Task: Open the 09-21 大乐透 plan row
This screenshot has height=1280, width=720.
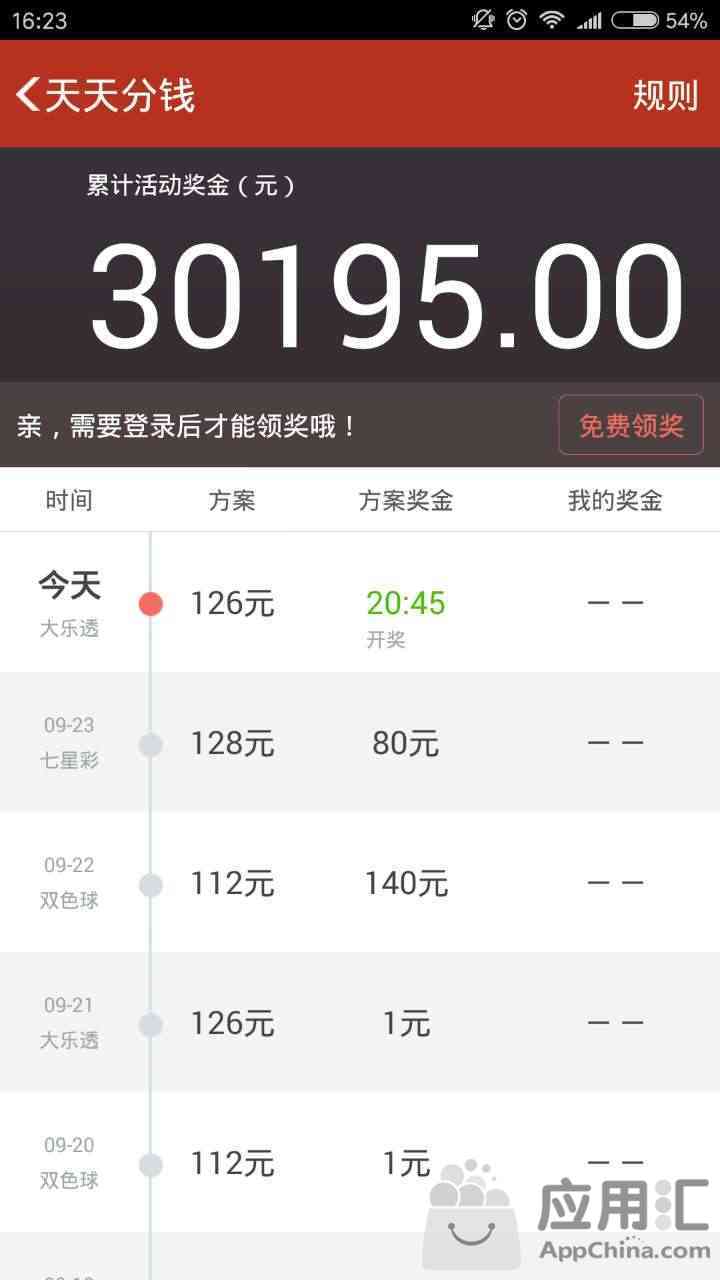Action: (x=360, y=1022)
